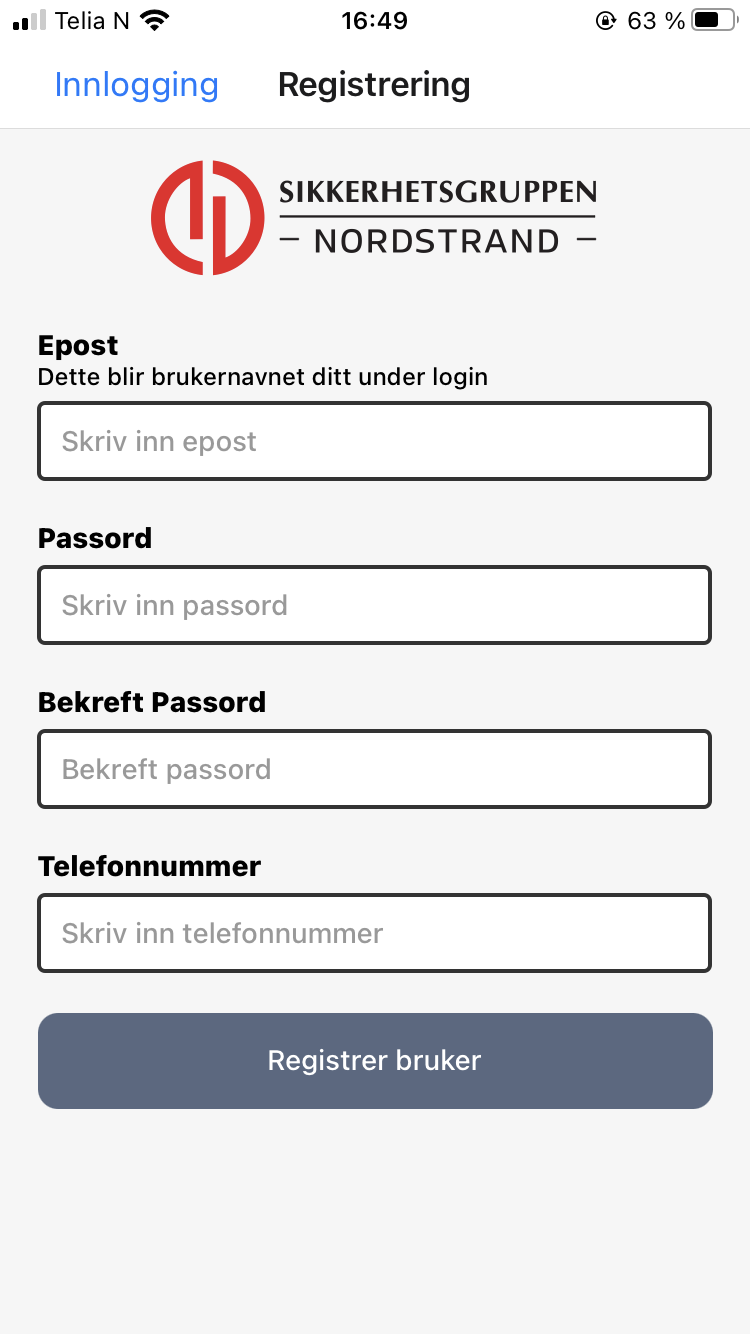Screen dimensions: 750x1334
Task: Activate the Bekreft Passord field
Action: (374, 769)
